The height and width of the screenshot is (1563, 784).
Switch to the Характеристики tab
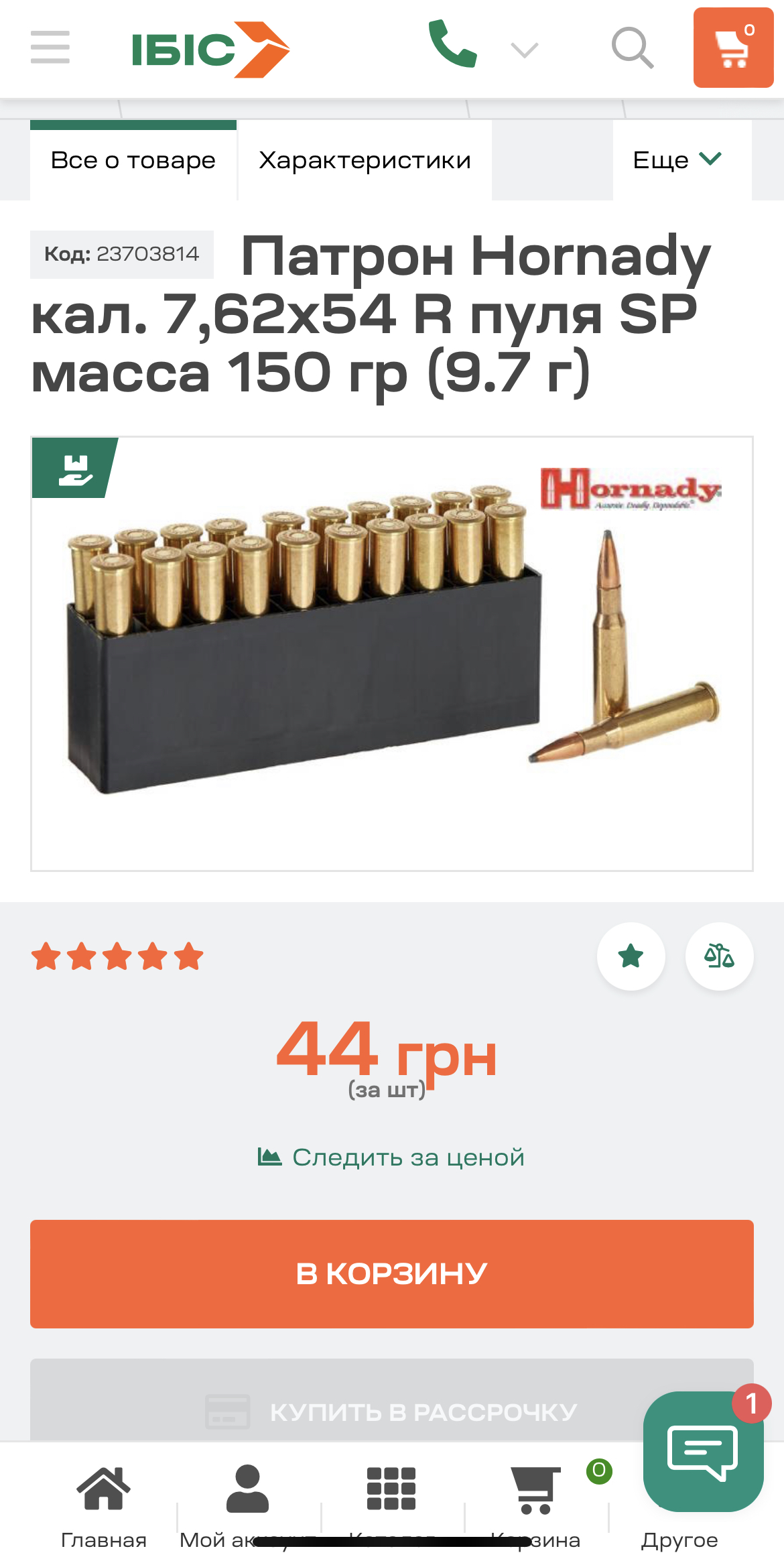point(365,161)
